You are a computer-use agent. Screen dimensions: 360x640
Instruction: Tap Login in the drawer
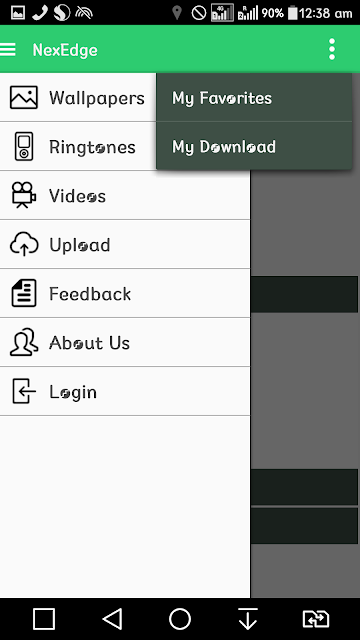(125, 391)
